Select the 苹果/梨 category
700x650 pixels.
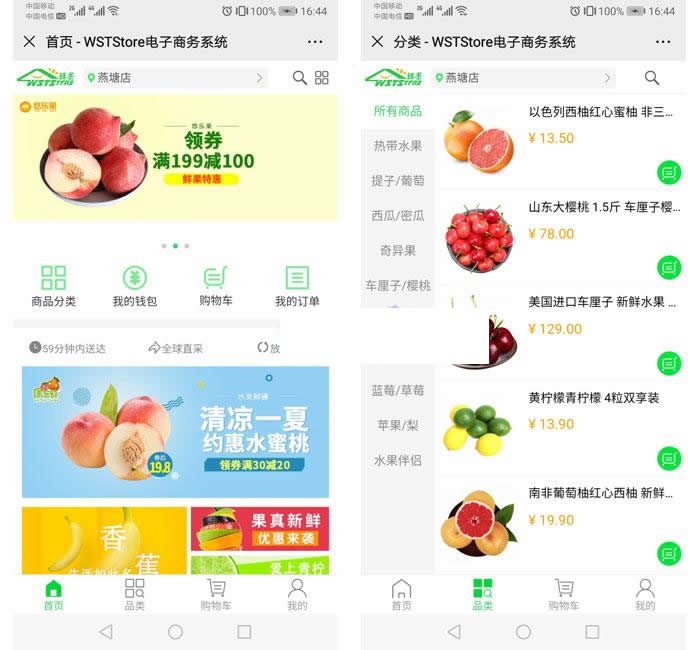[397, 426]
